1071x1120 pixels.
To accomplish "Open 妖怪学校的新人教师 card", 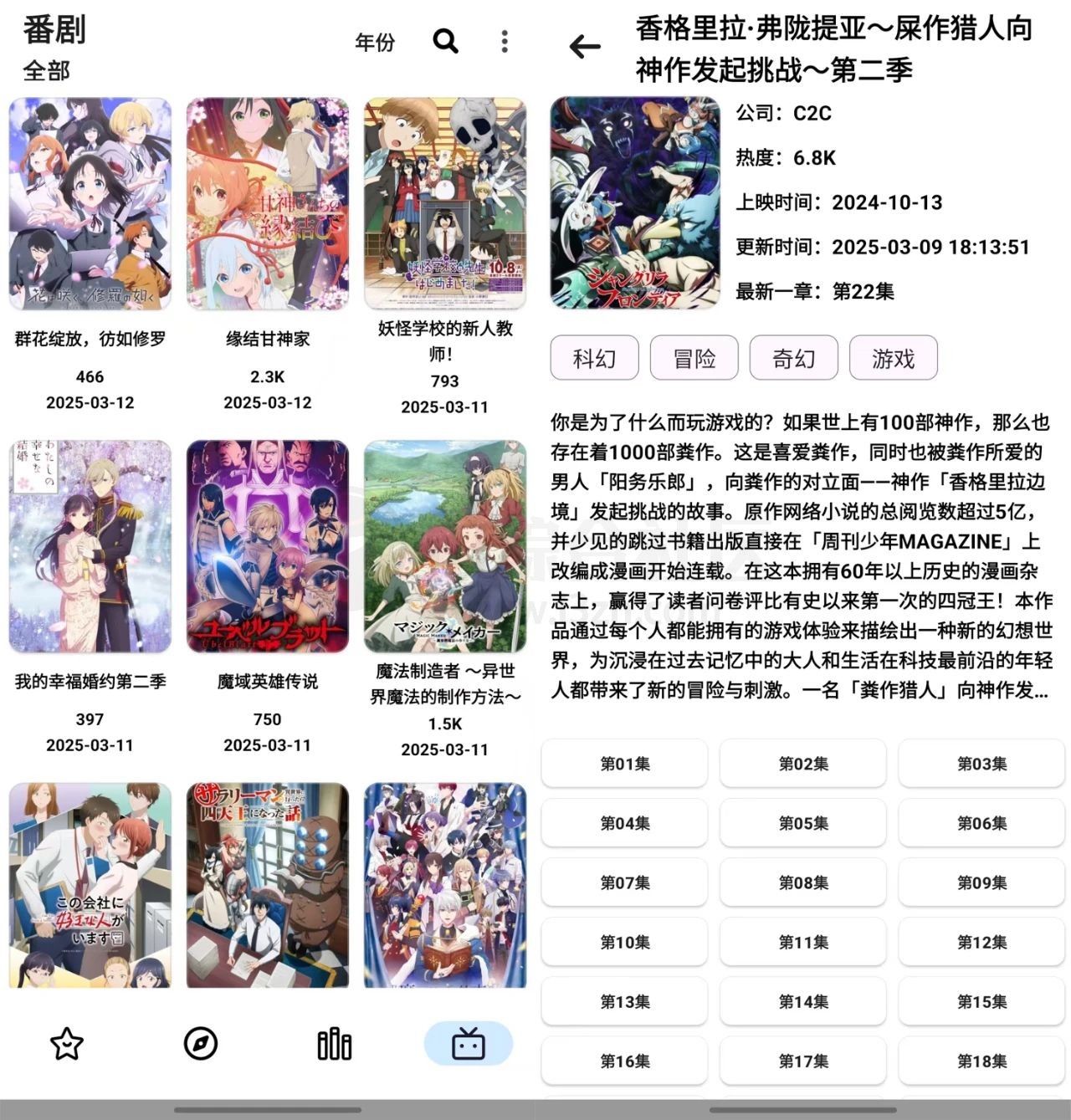I will pyautogui.click(x=445, y=205).
